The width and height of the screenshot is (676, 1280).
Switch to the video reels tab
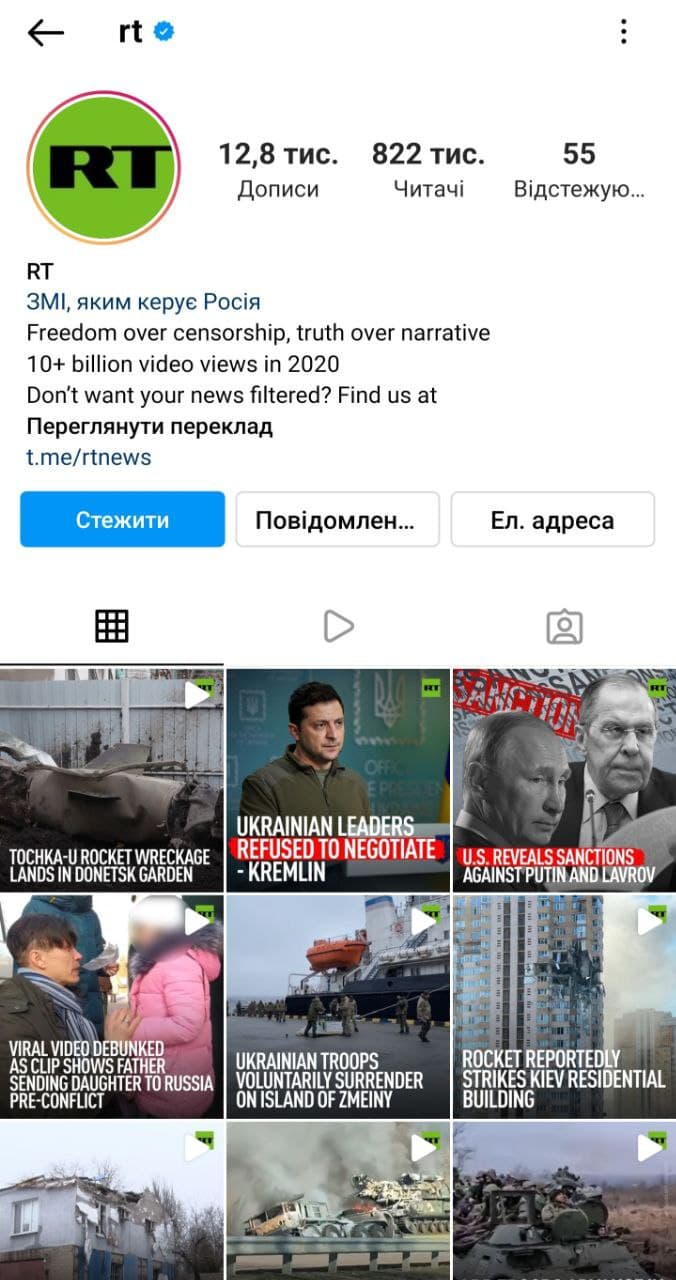point(338,626)
